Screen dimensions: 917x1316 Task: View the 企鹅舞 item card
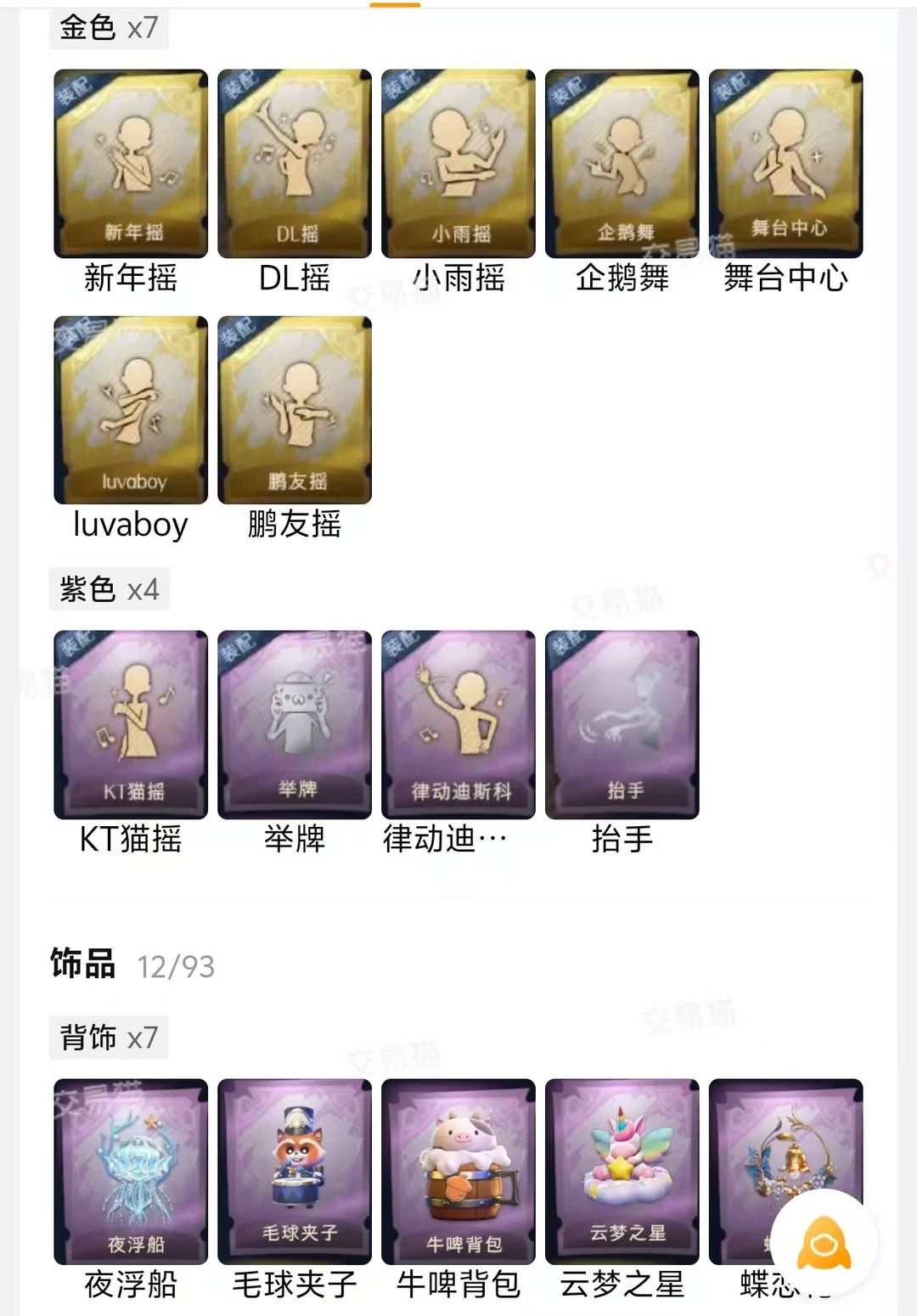pyautogui.click(x=622, y=164)
